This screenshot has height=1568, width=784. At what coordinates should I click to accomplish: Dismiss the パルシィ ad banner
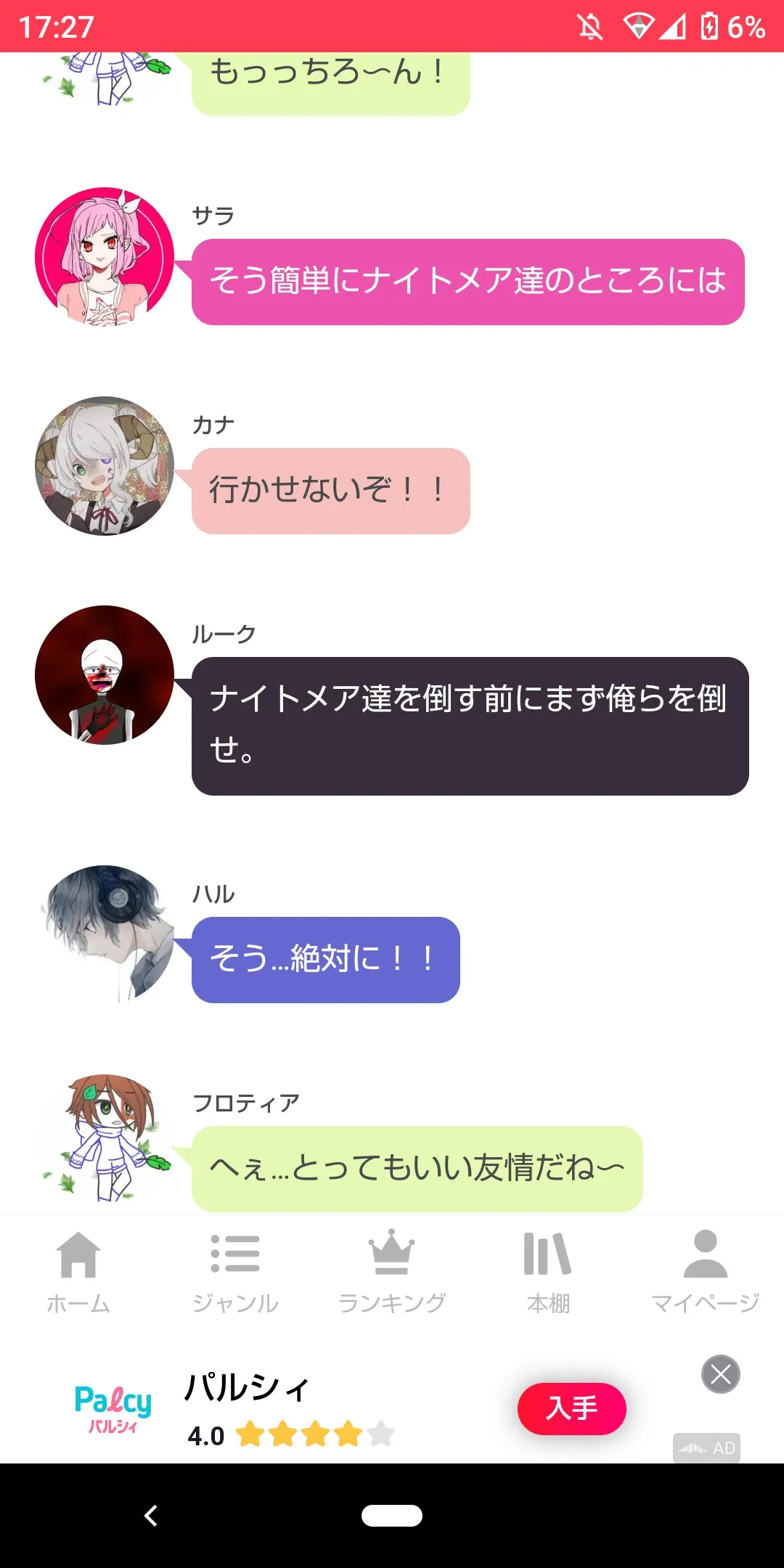tap(720, 1373)
